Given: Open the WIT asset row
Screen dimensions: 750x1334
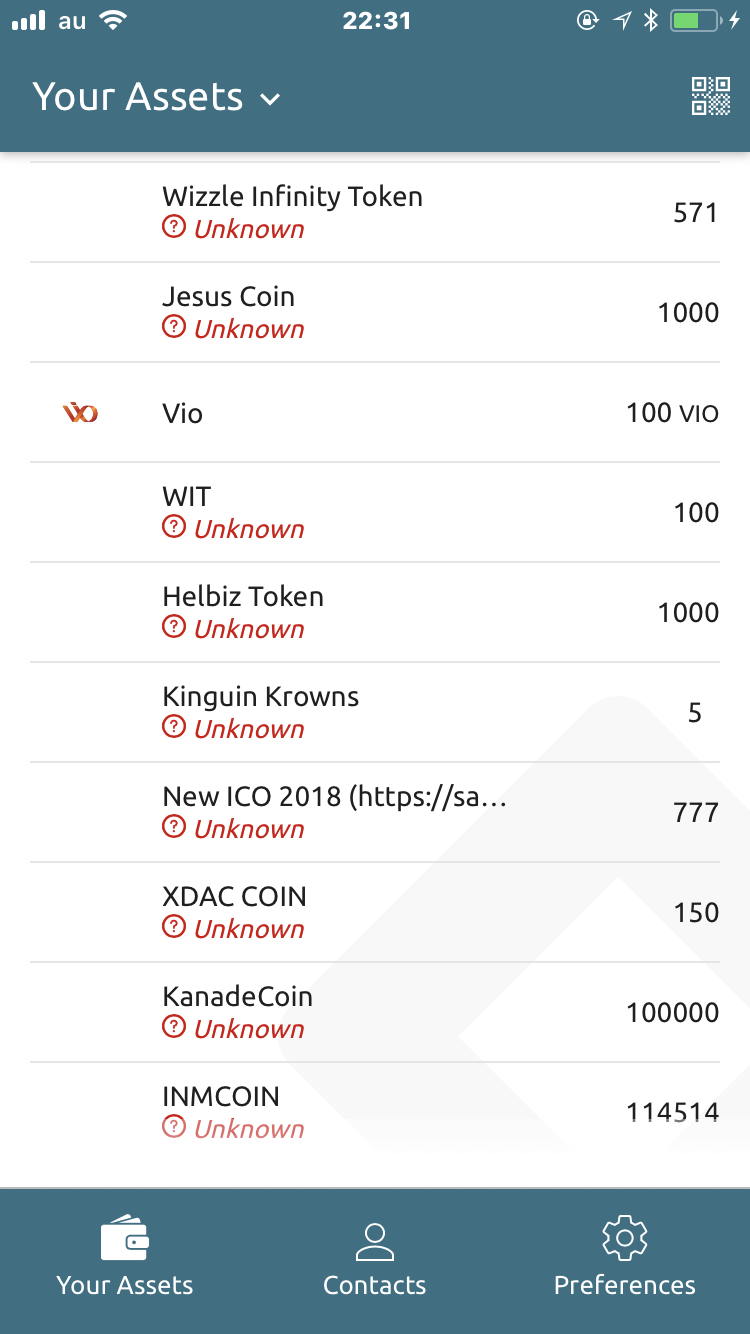Looking at the screenshot, I should pos(375,512).
